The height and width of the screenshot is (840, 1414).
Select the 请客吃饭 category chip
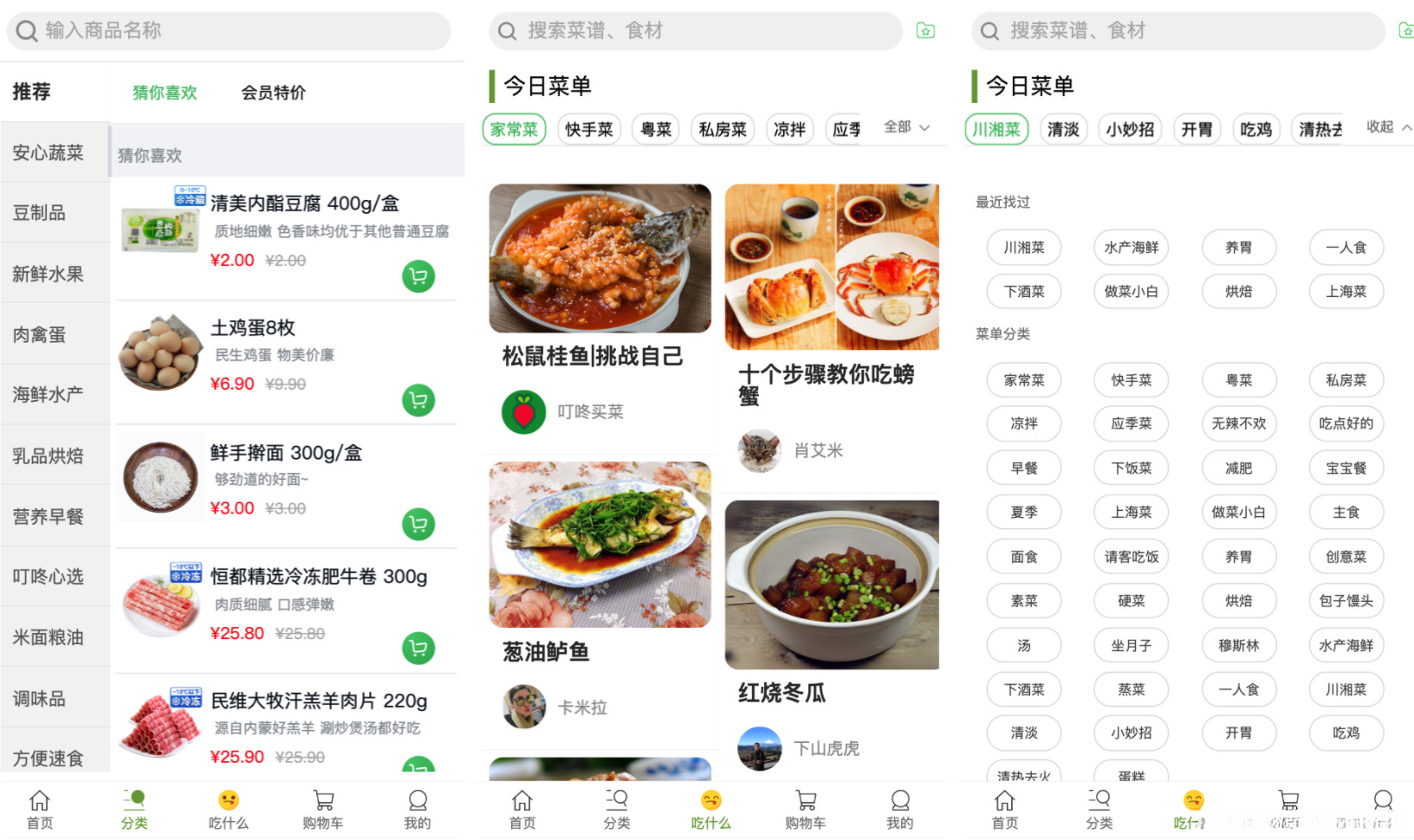tap(1131, 557)
